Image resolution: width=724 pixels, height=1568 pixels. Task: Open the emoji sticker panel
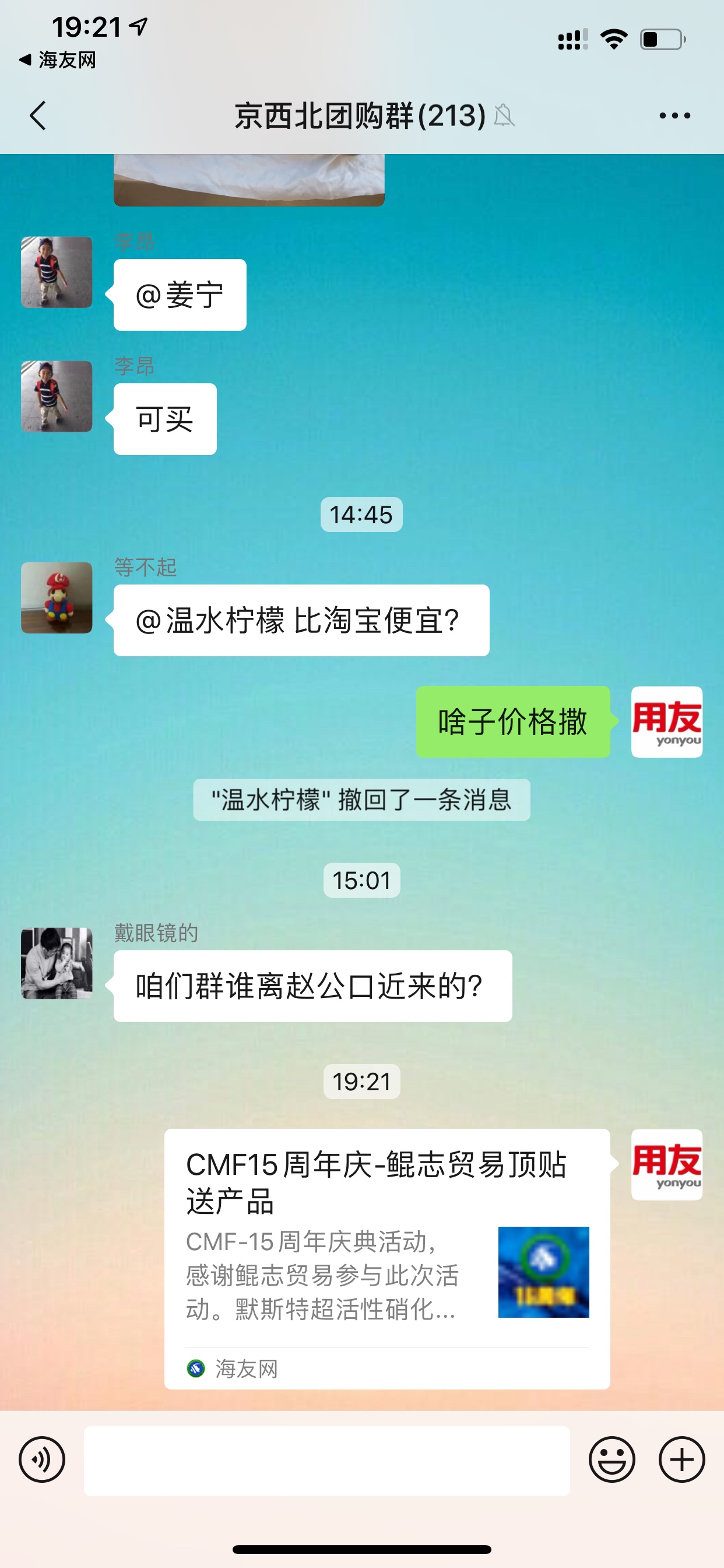click(x=611, y=1459)
